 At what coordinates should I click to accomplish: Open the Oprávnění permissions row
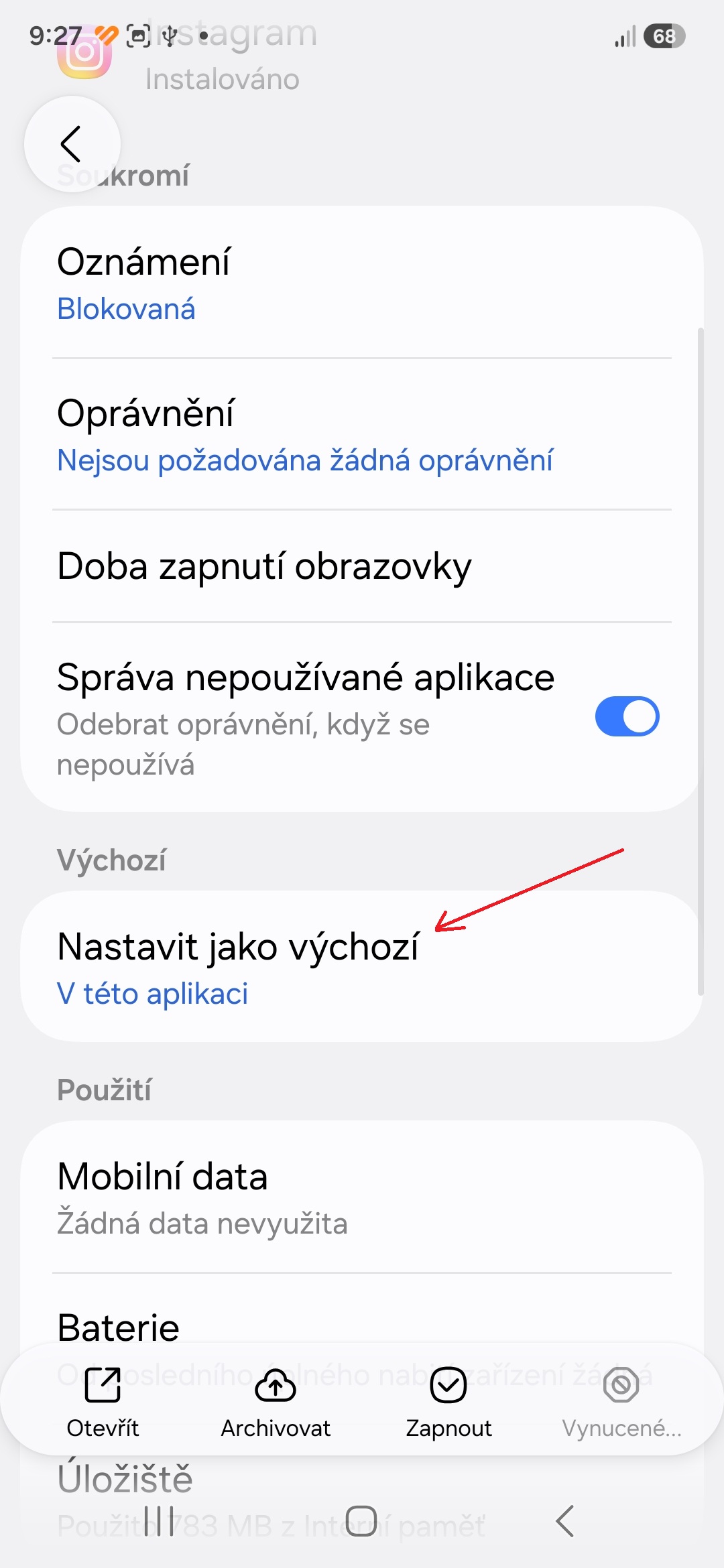click(362, 435)
